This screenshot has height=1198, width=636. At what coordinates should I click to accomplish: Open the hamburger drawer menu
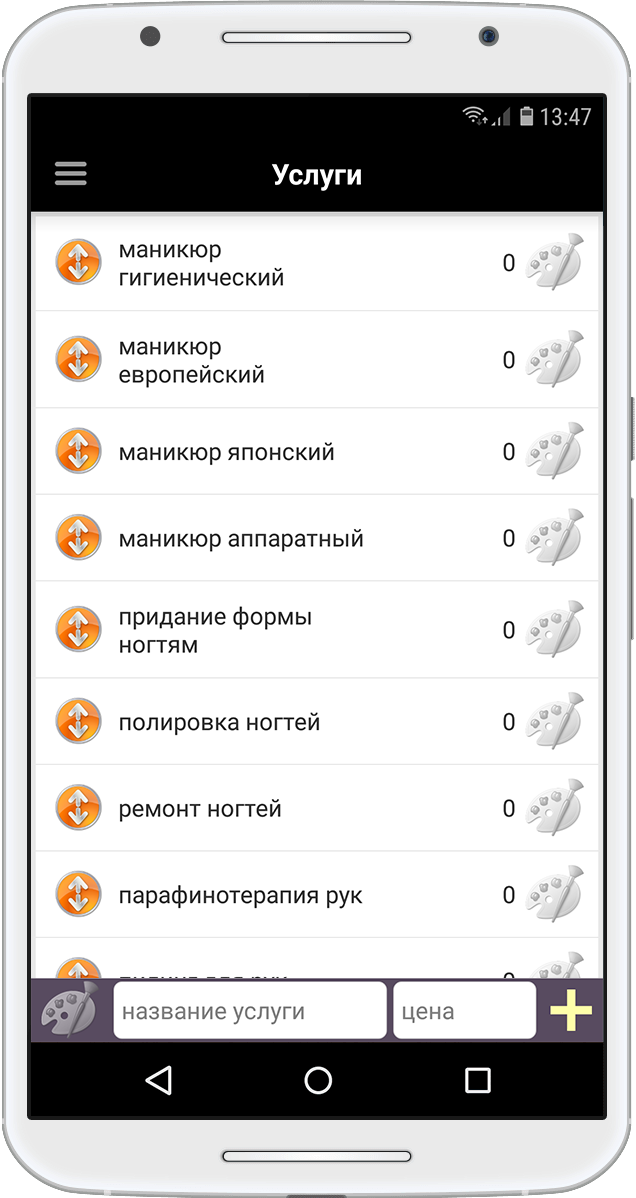click(x=71, y=174)
